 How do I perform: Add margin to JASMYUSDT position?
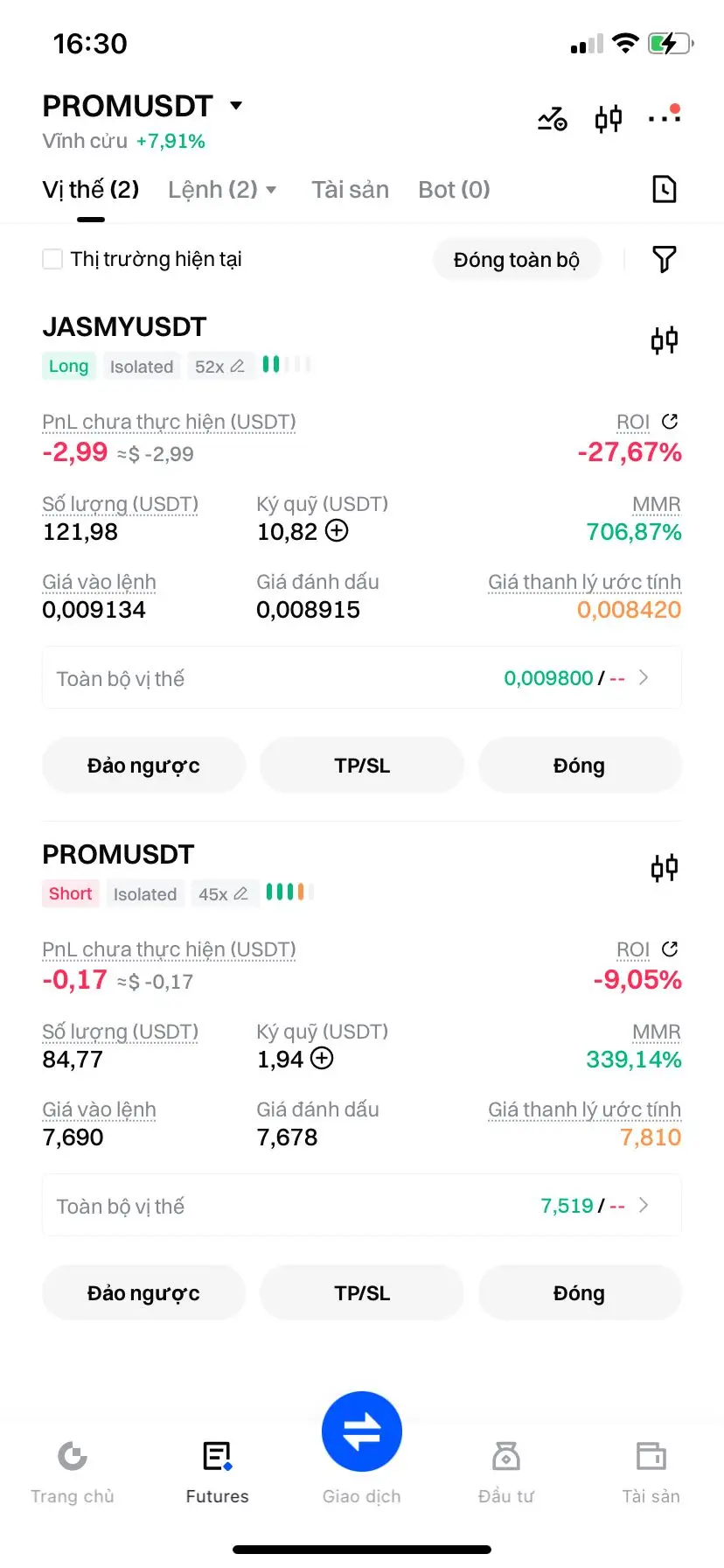pos(337,530)
